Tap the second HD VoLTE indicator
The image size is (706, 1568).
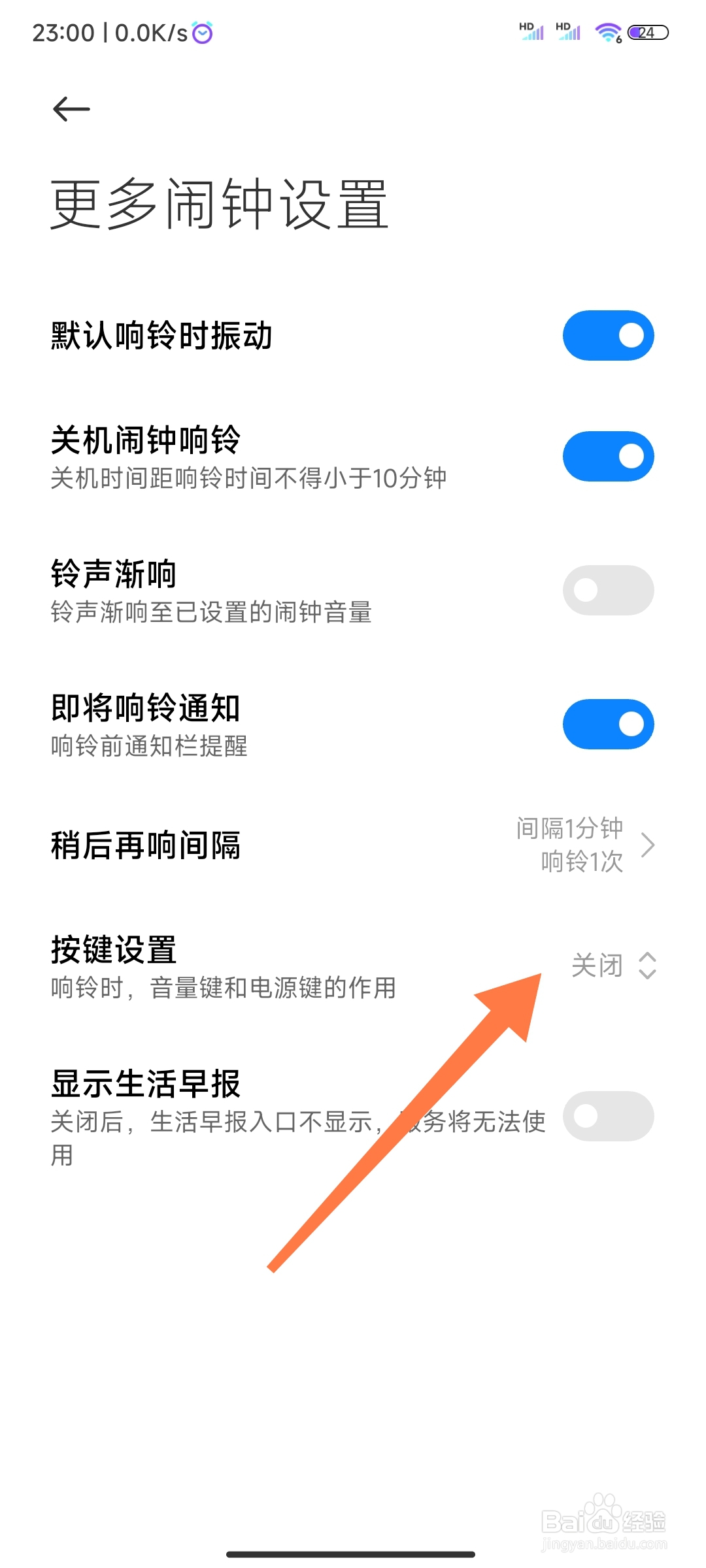coord(567,31)
